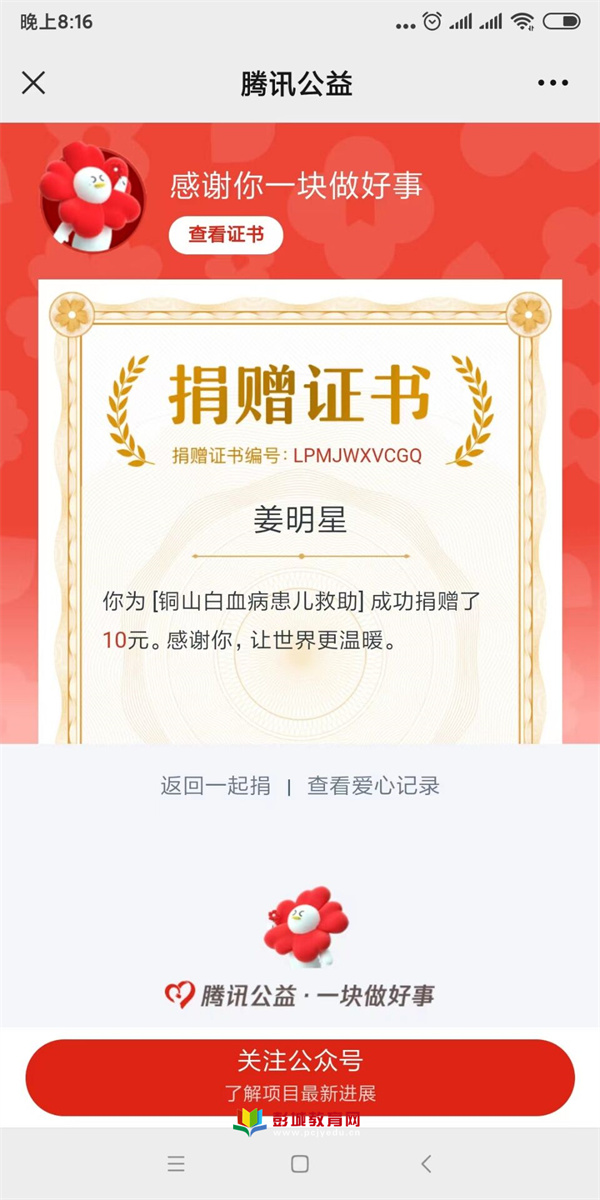Screen dimensions: 600x1200
Task: Tap the 返回一起捐 link
Action: click(215, 786)
